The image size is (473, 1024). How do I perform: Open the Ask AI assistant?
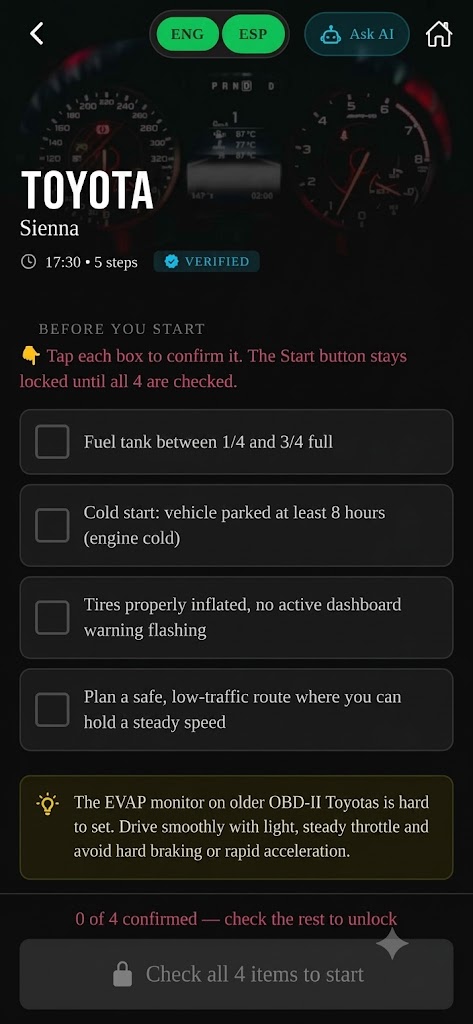coord(357,34)
